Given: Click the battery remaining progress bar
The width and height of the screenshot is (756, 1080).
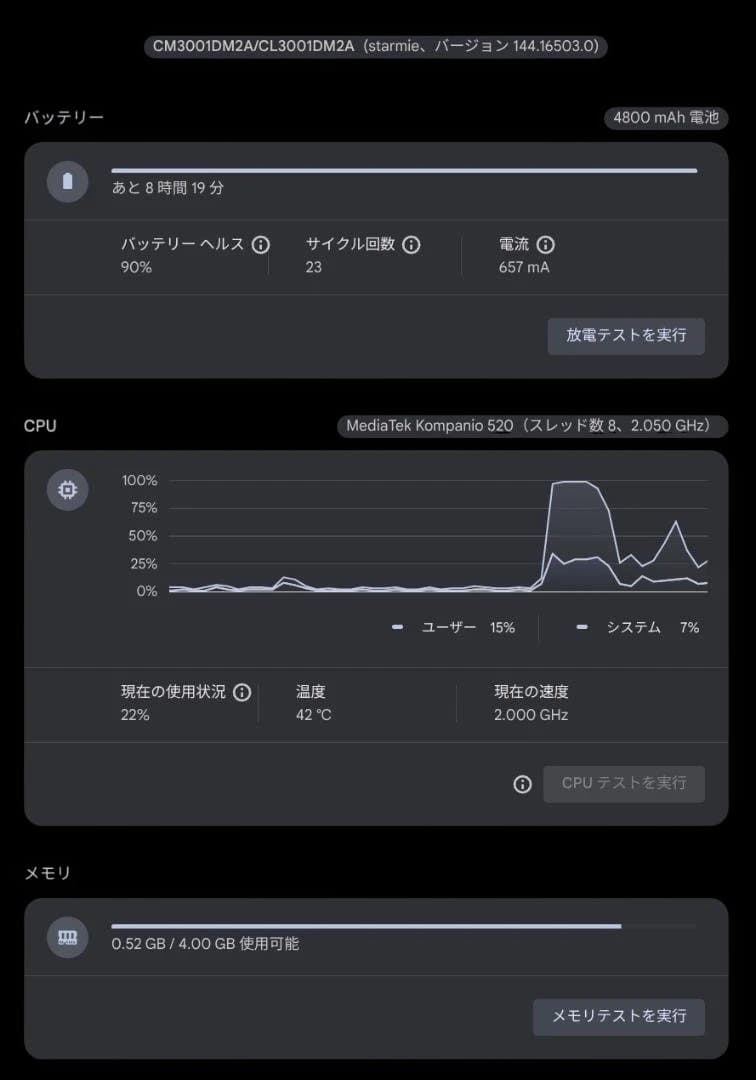Looking at the screenshot, I should click(403, 169).
